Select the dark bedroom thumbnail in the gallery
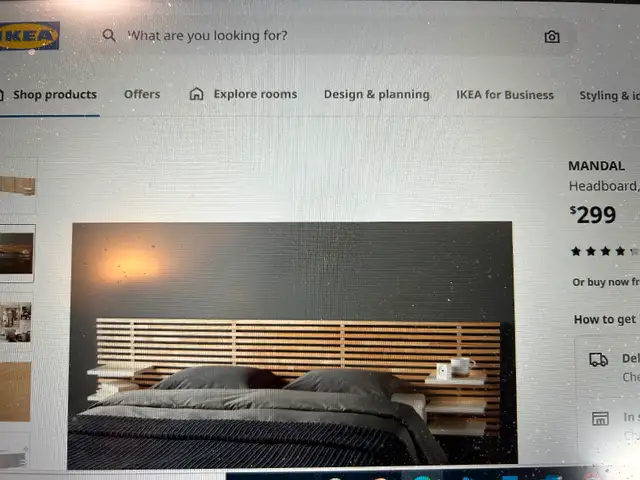Viewport: 640px width, 480px height. click(16, 253)
